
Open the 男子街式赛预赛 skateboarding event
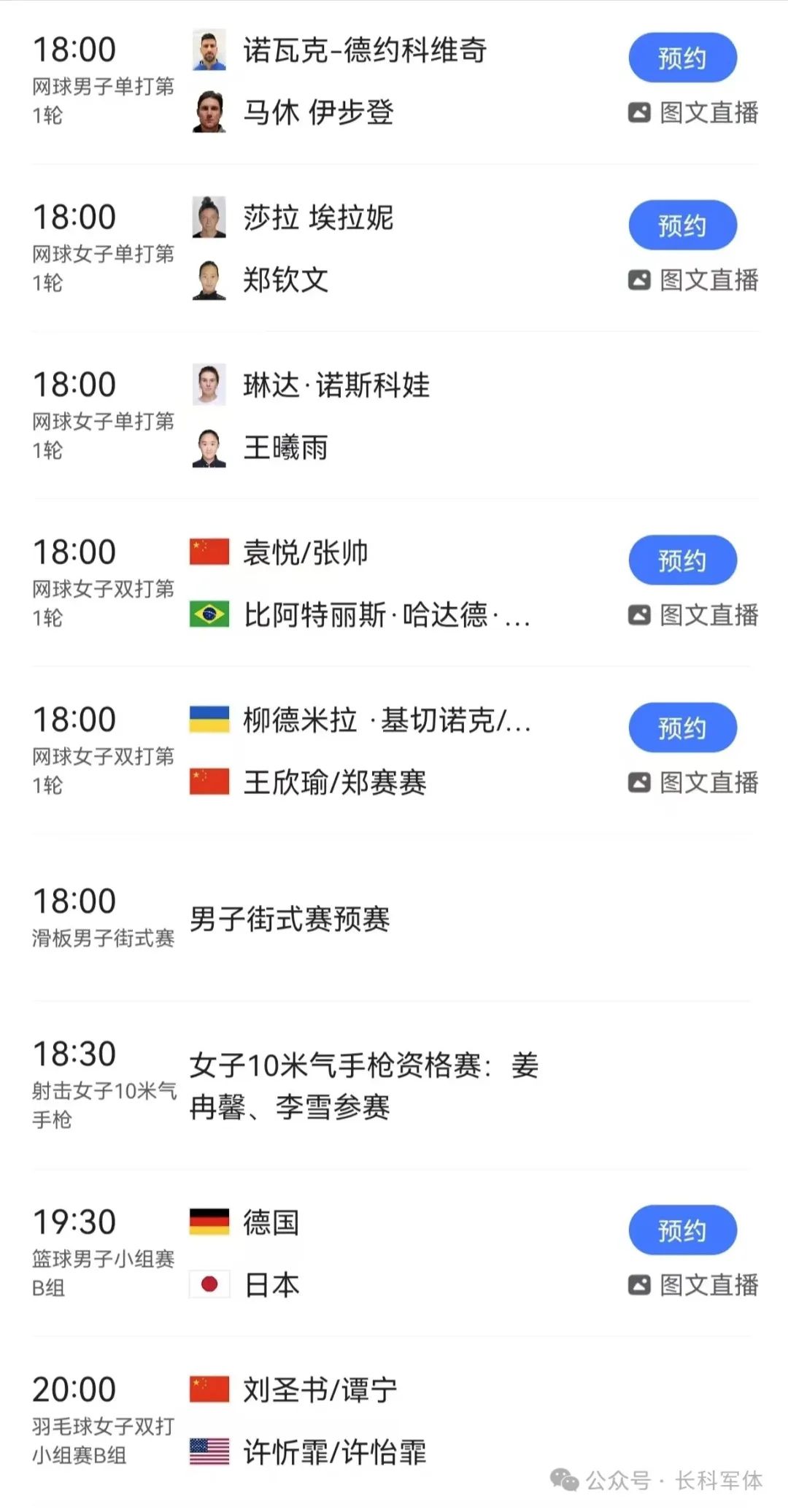(x=290, y=919)
